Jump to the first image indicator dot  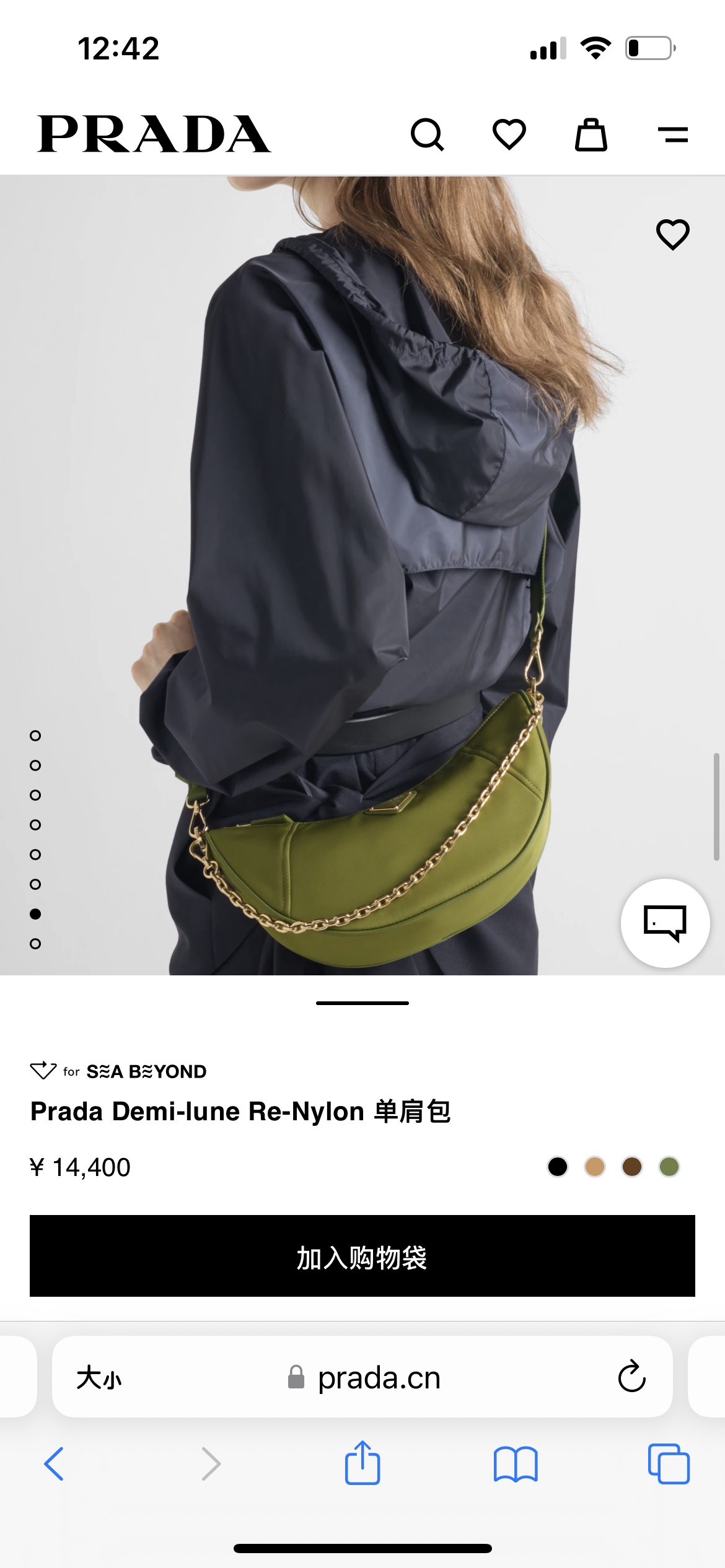(35, 736)
